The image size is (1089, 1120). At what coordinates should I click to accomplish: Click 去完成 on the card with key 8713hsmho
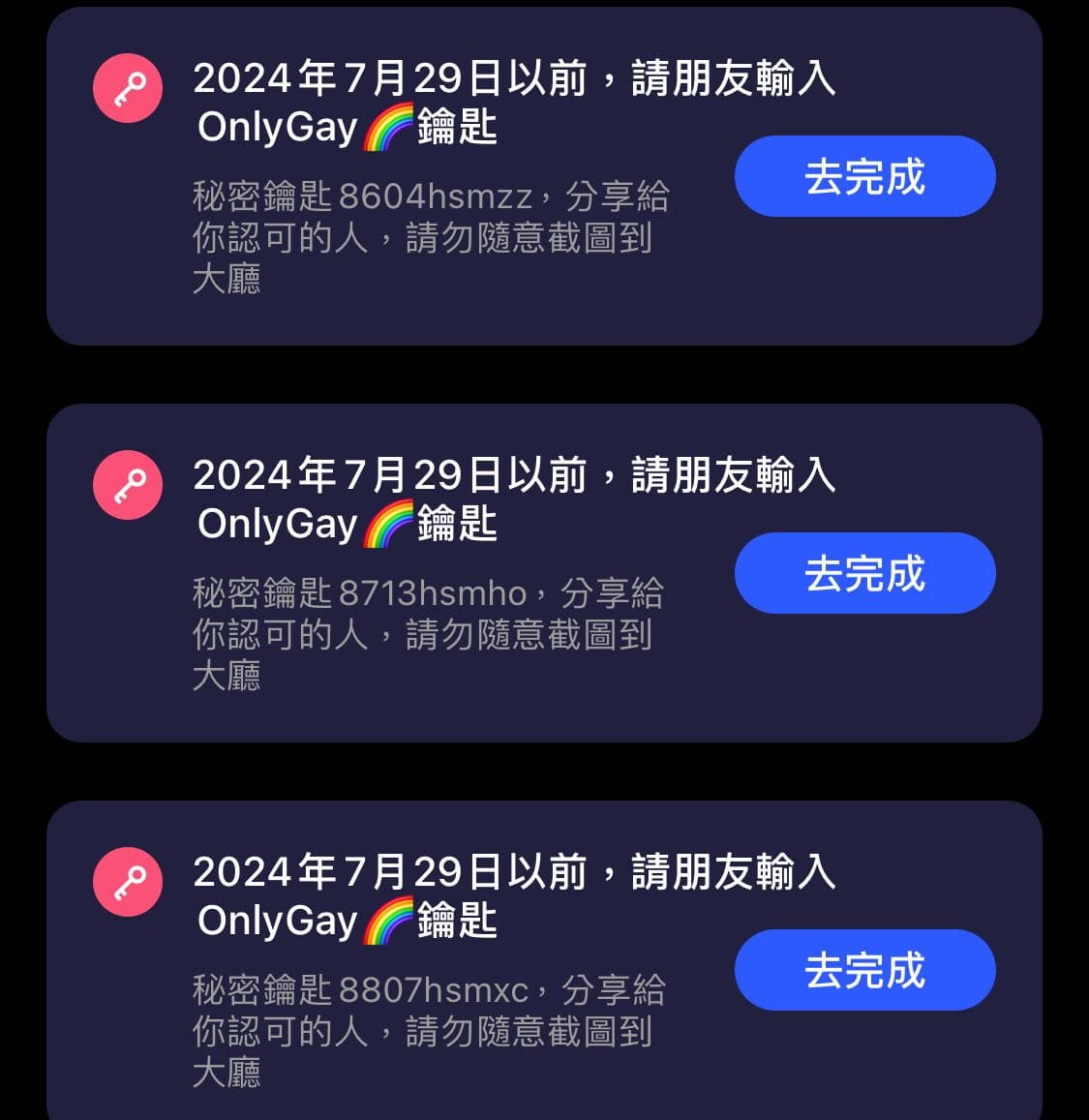[864, 573]
